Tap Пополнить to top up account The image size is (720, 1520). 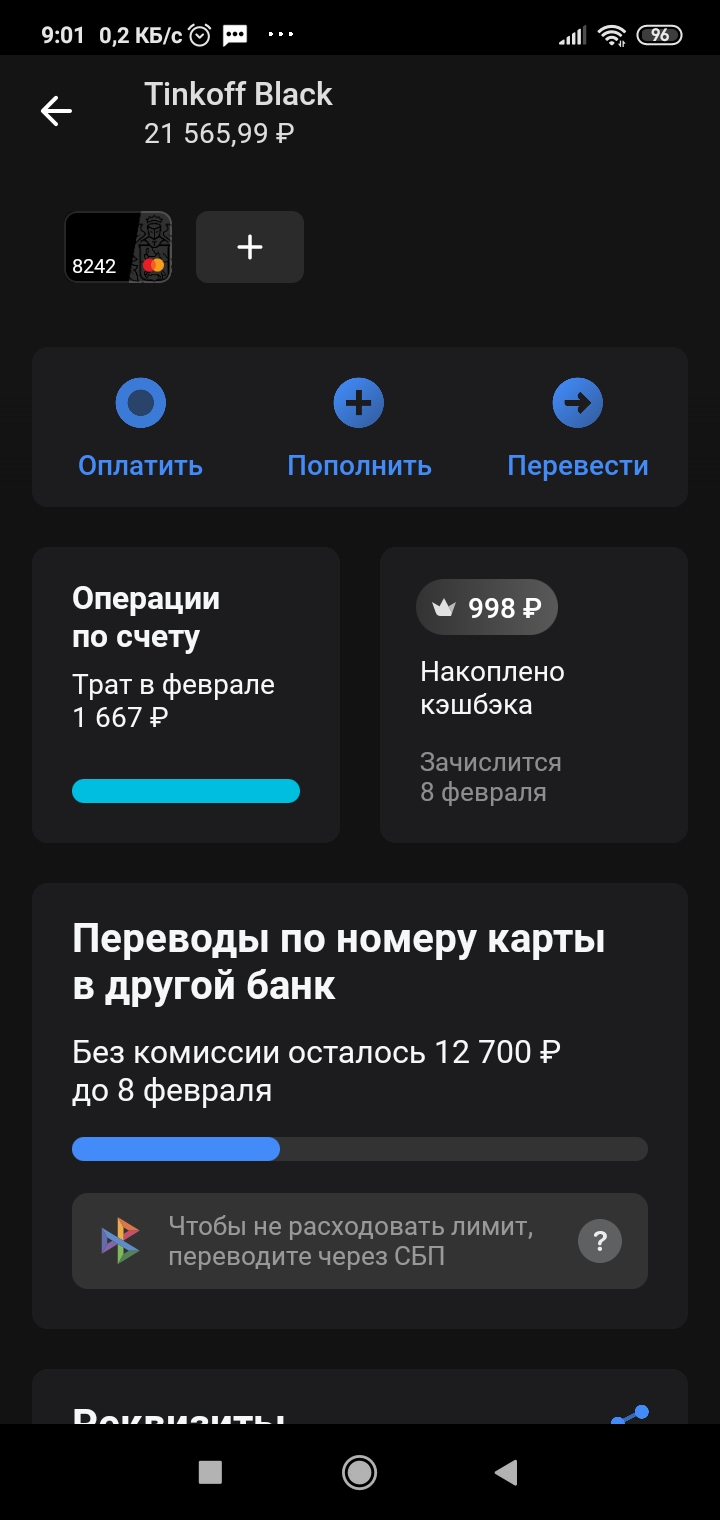359,427
